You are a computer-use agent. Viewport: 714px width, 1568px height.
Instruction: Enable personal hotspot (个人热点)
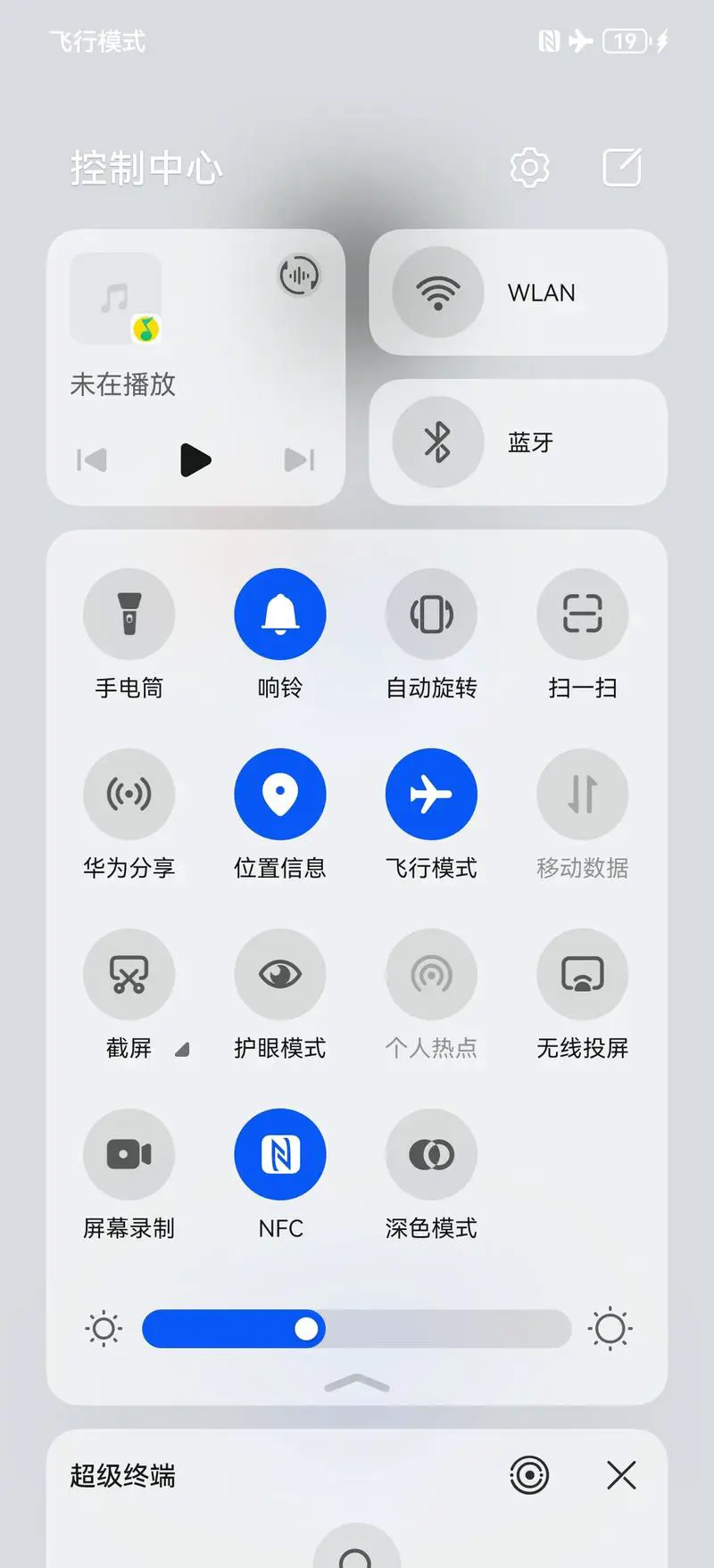click(432, 974)
